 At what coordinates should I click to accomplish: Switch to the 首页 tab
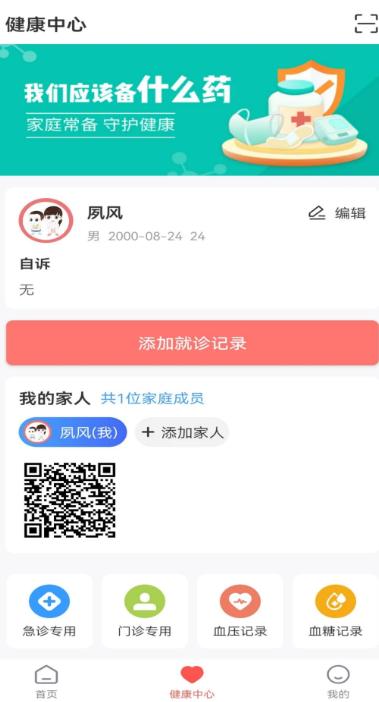point(47,682)
